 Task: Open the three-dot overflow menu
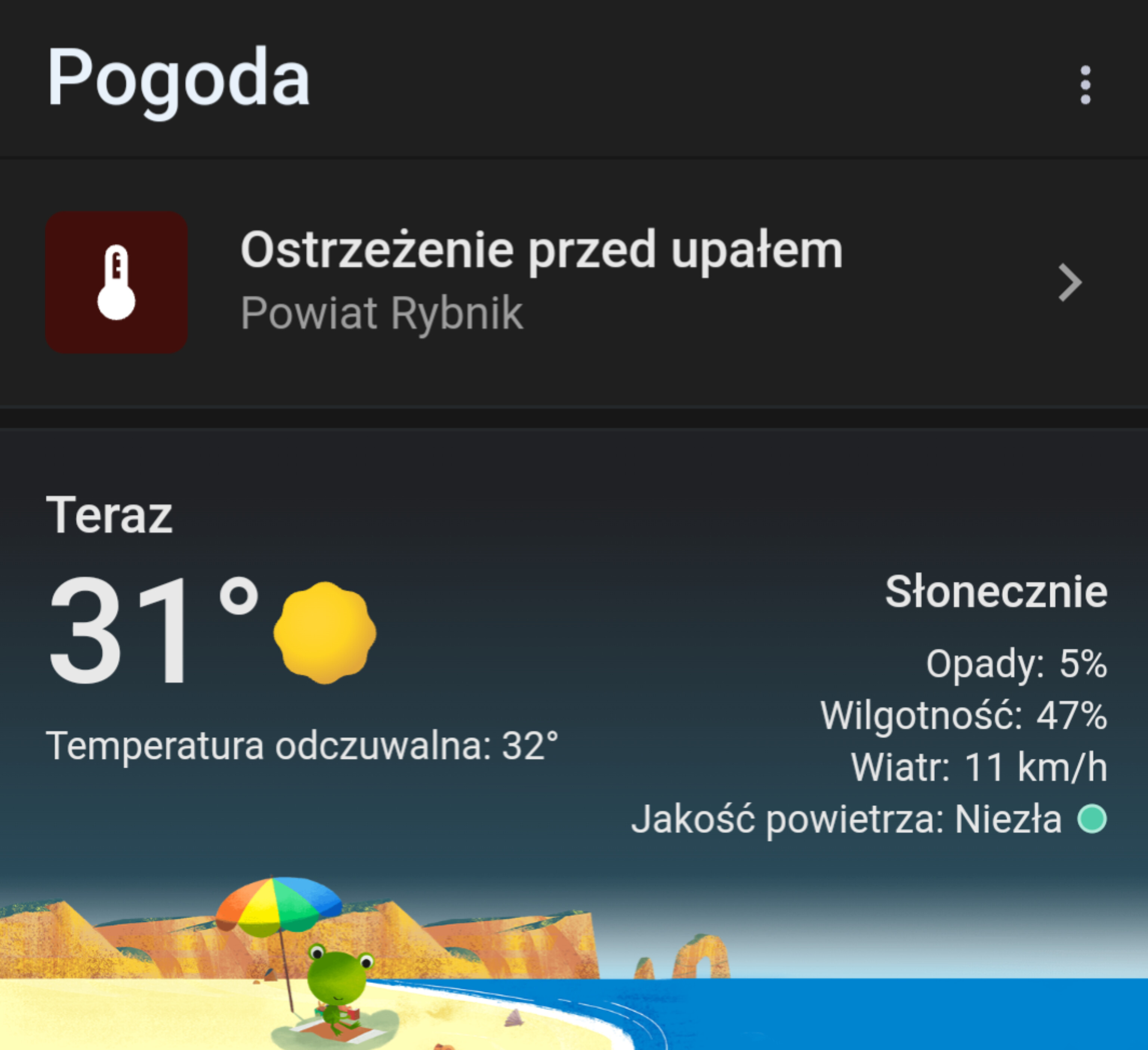pyautogui.click(x=1085, y=85)
